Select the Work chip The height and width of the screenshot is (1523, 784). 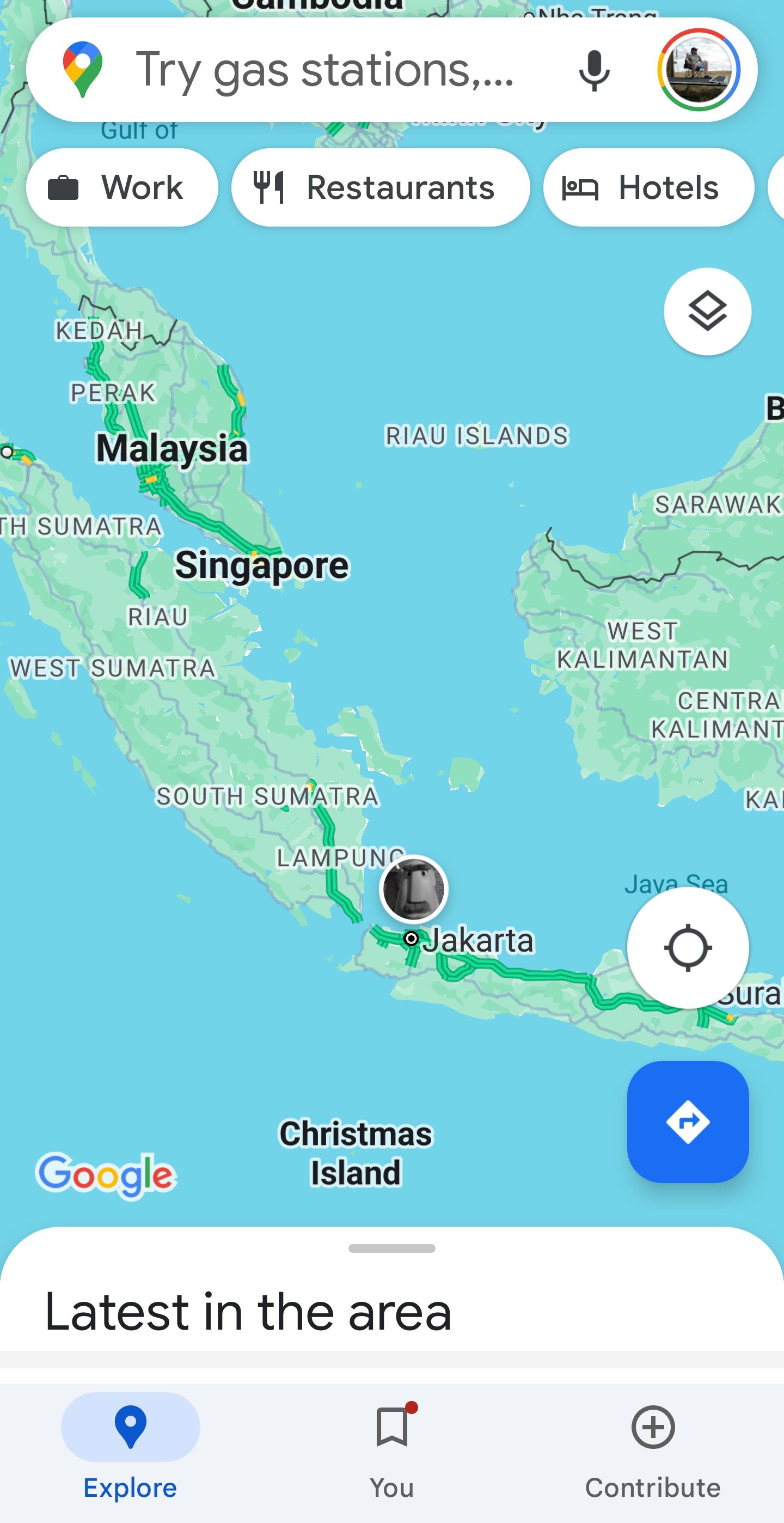click(x=122, y=187)
